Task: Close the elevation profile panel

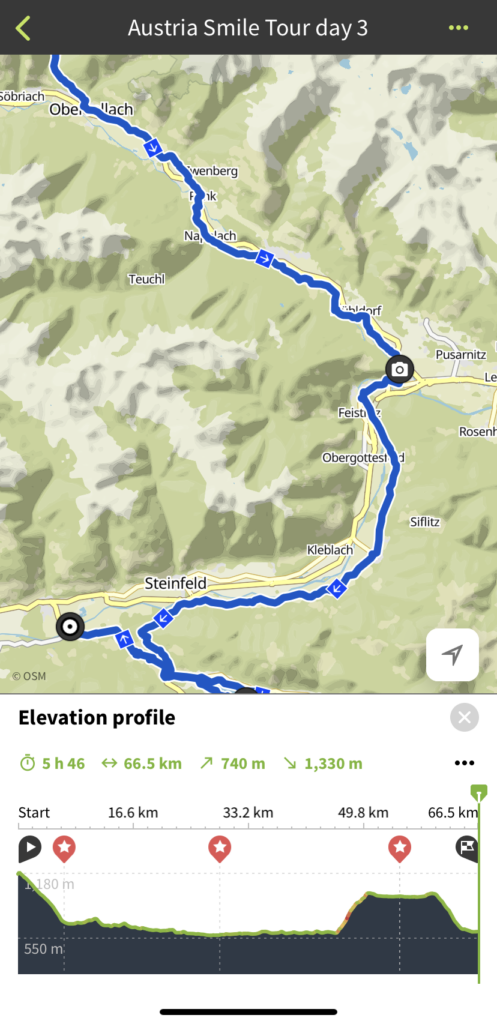Action: [464, 718]
